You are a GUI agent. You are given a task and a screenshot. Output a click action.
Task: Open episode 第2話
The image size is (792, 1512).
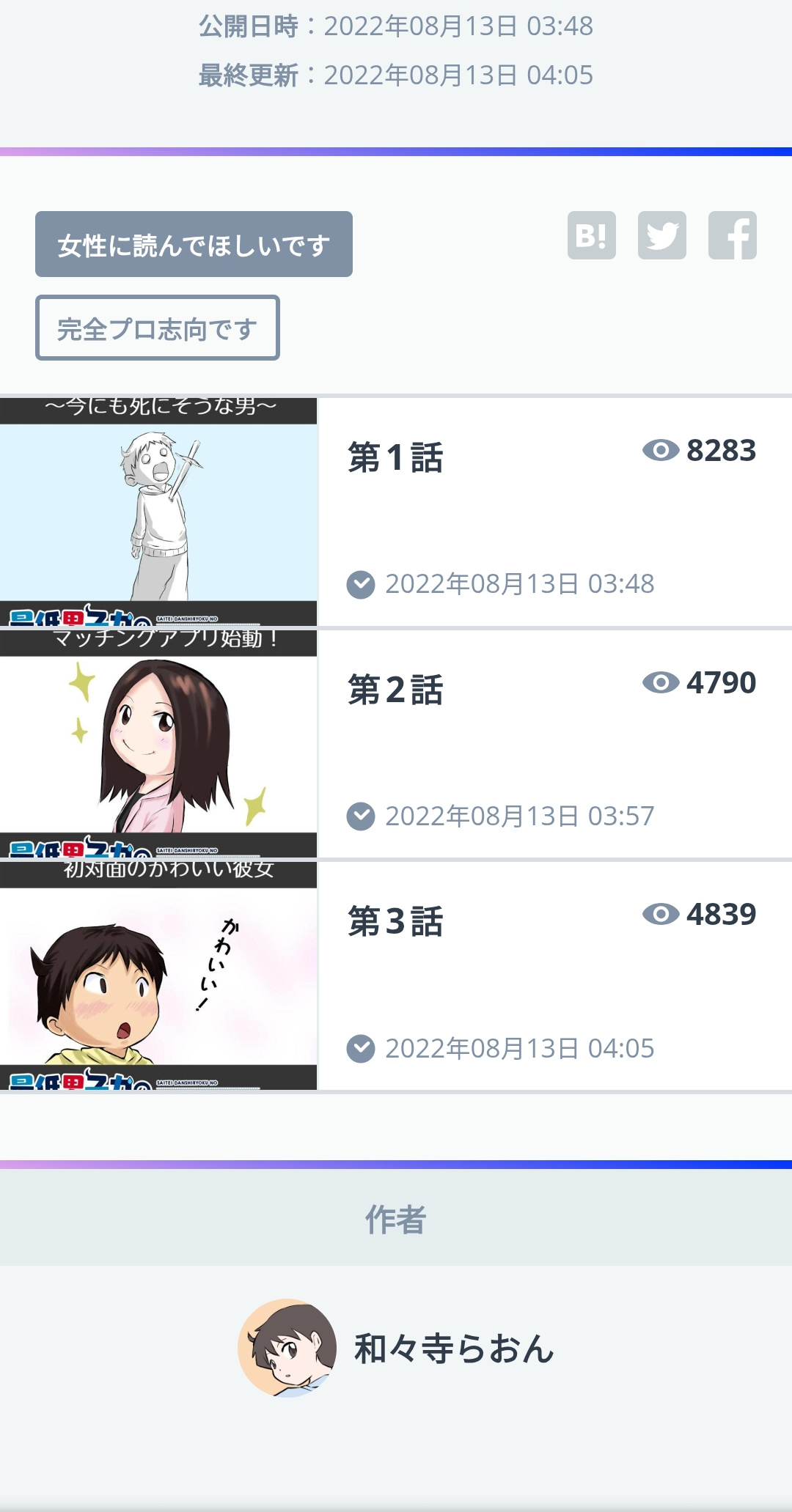point(396,743)
